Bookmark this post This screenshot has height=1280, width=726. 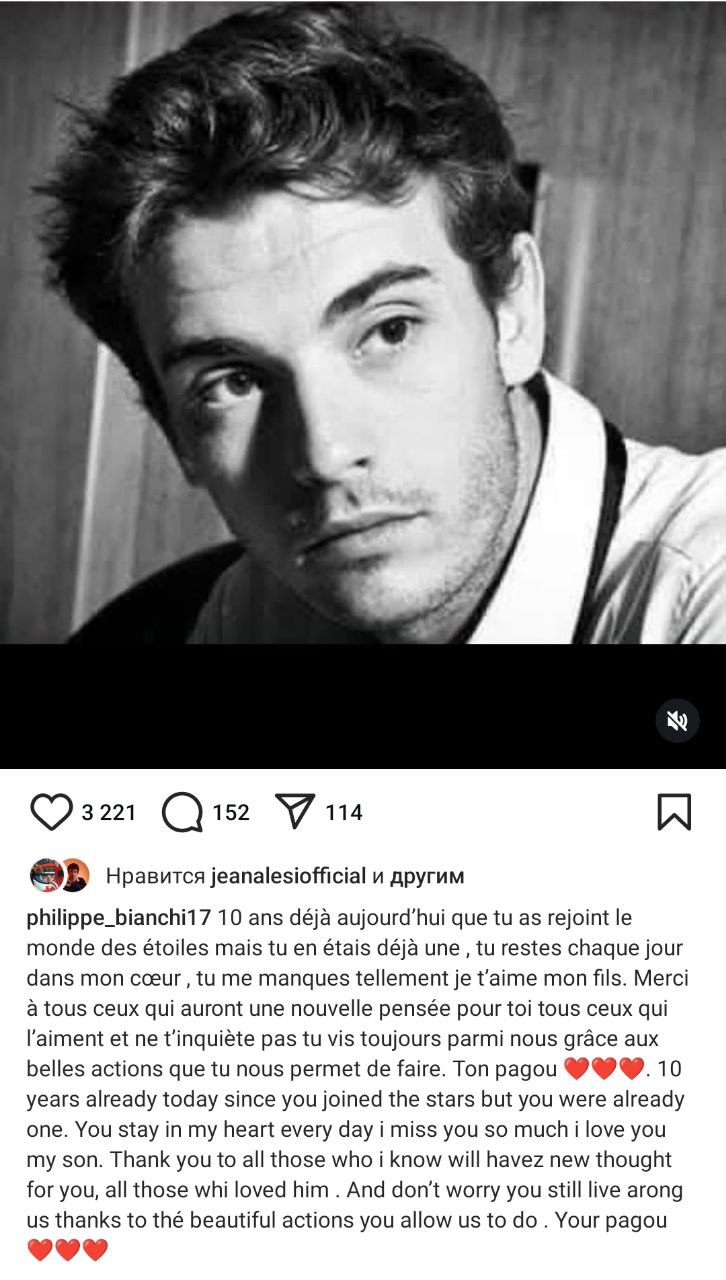coord(674,812)
